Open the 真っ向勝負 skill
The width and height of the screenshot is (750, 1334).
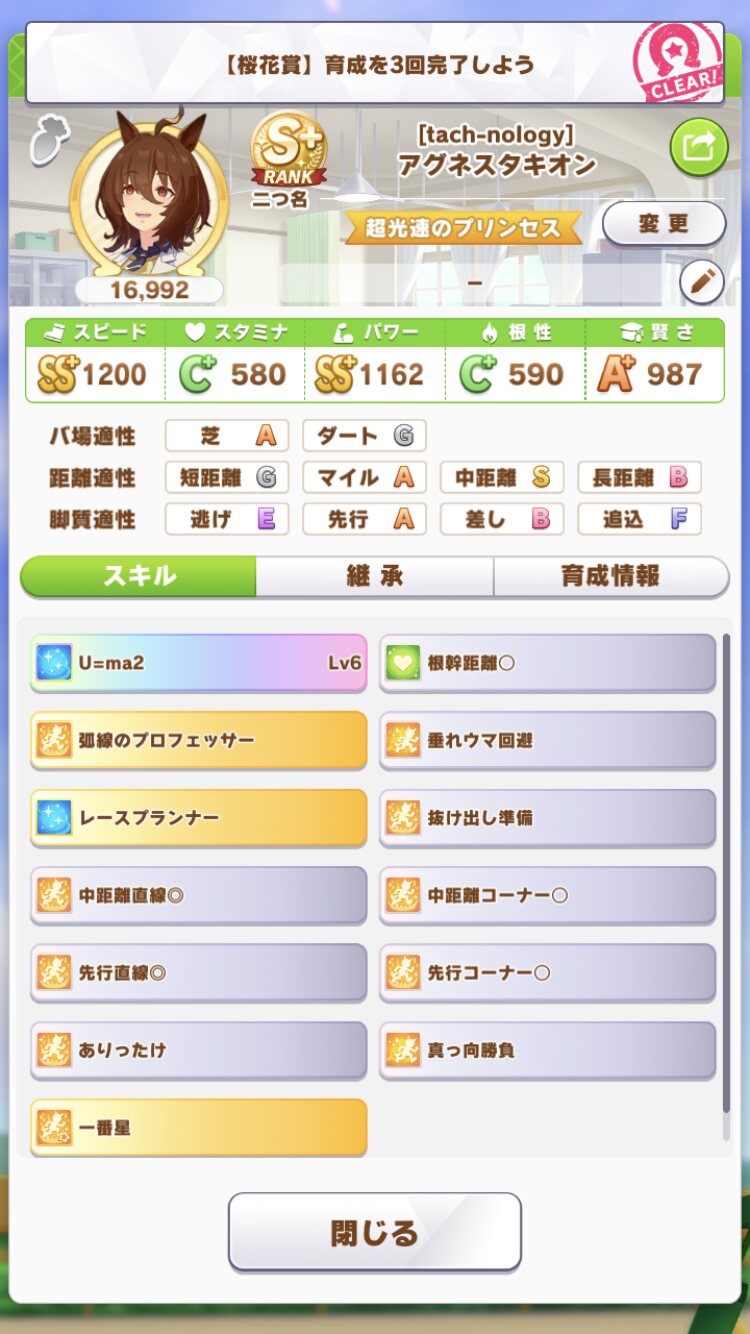(547, 1050)
